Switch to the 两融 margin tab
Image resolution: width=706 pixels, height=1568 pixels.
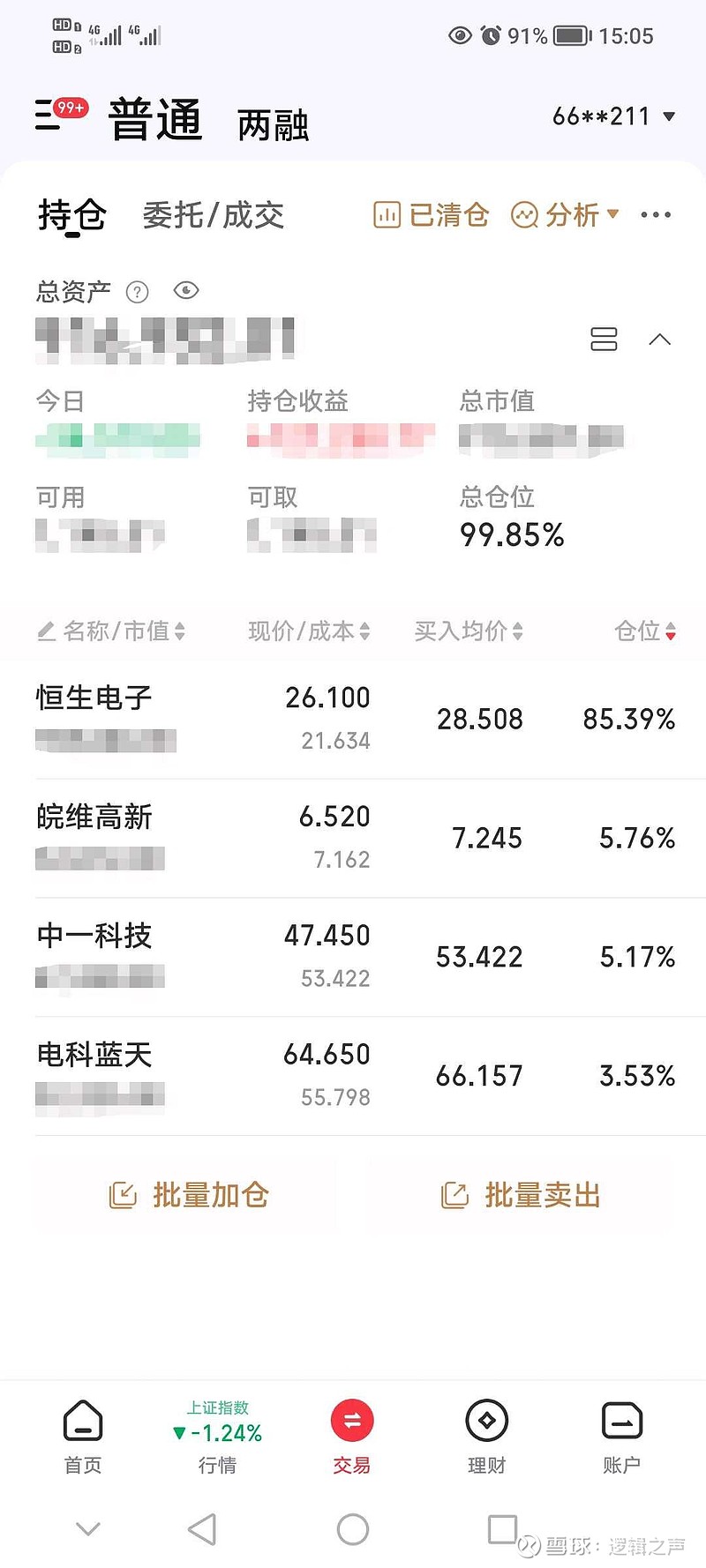coord(272,126)
